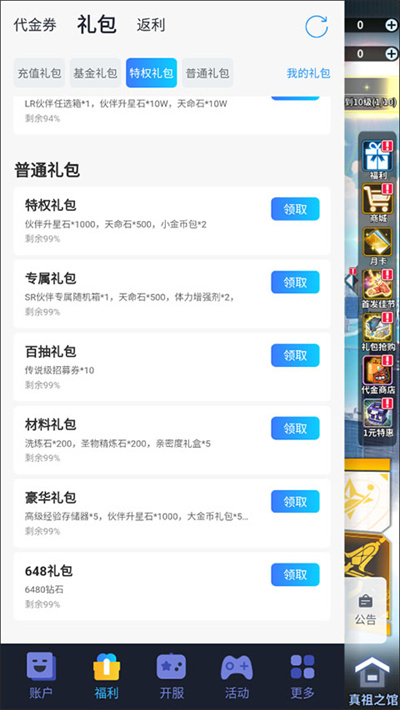Open 我的礼包 link
Screen dimensions: 400x710
pos(308,73)
